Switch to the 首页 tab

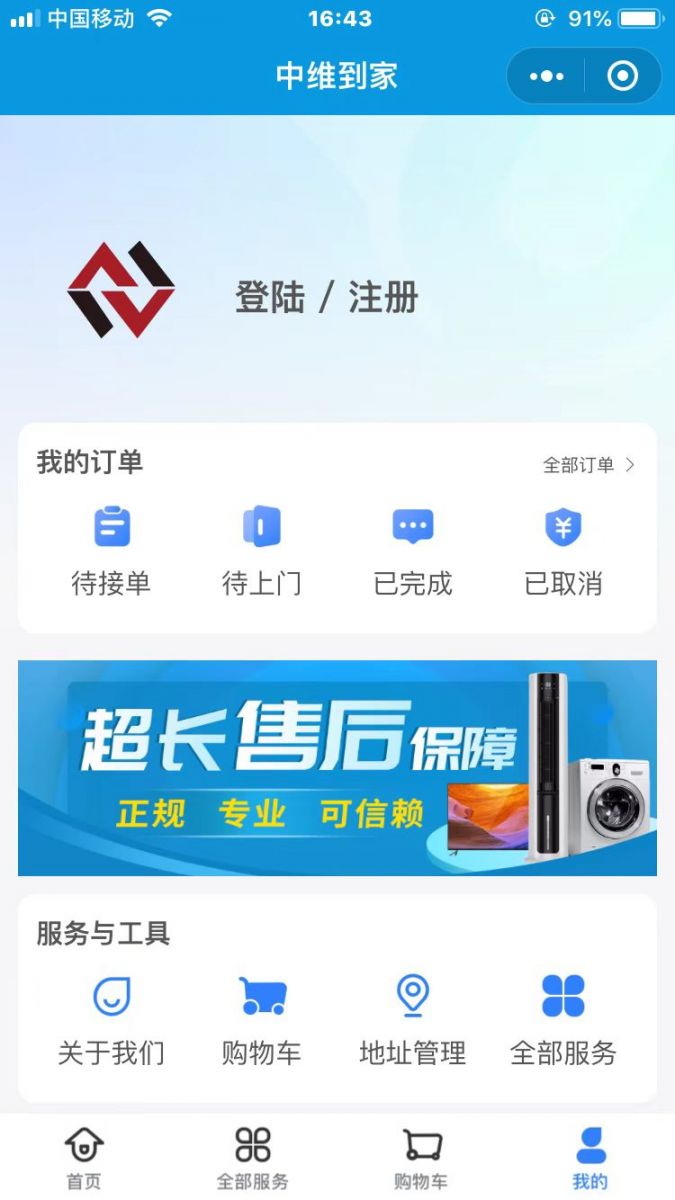tap(84, 1158)
